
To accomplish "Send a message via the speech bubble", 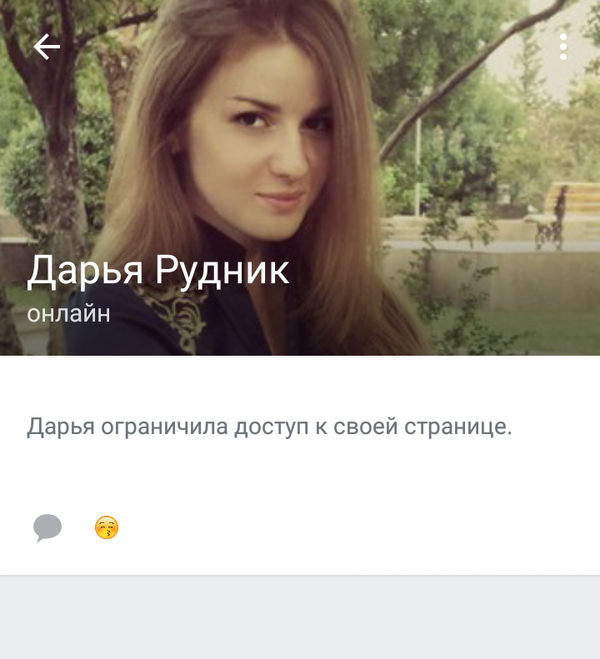I will (x=47, y=527).
